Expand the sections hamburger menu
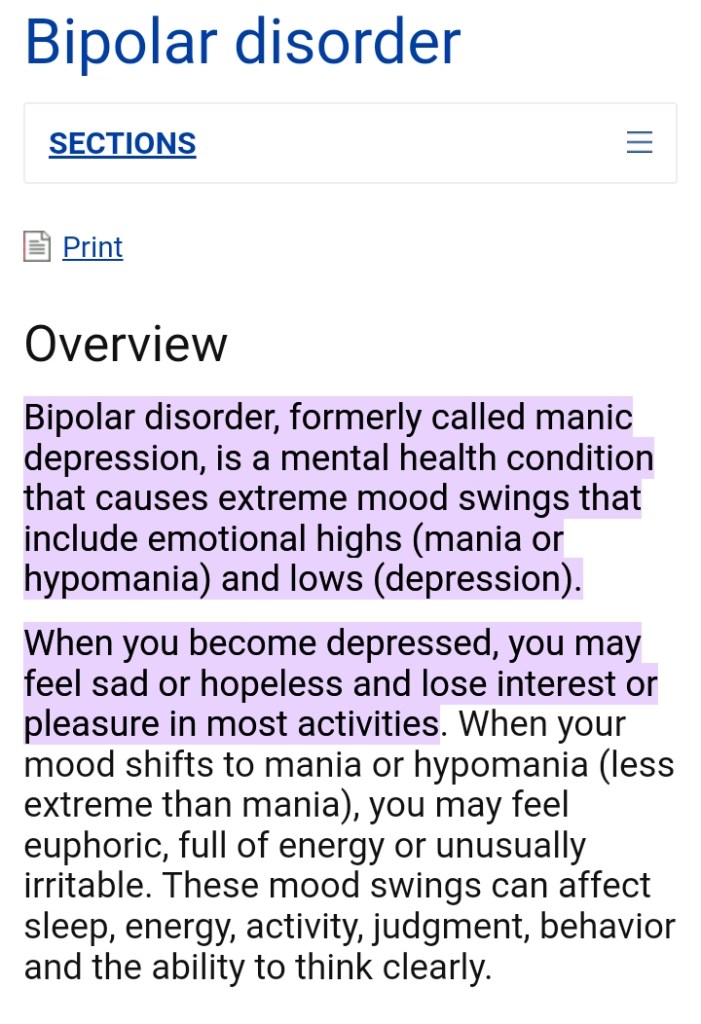Image resolution: width=701 pixels, height=1024 pixels. tap(639, 143)
